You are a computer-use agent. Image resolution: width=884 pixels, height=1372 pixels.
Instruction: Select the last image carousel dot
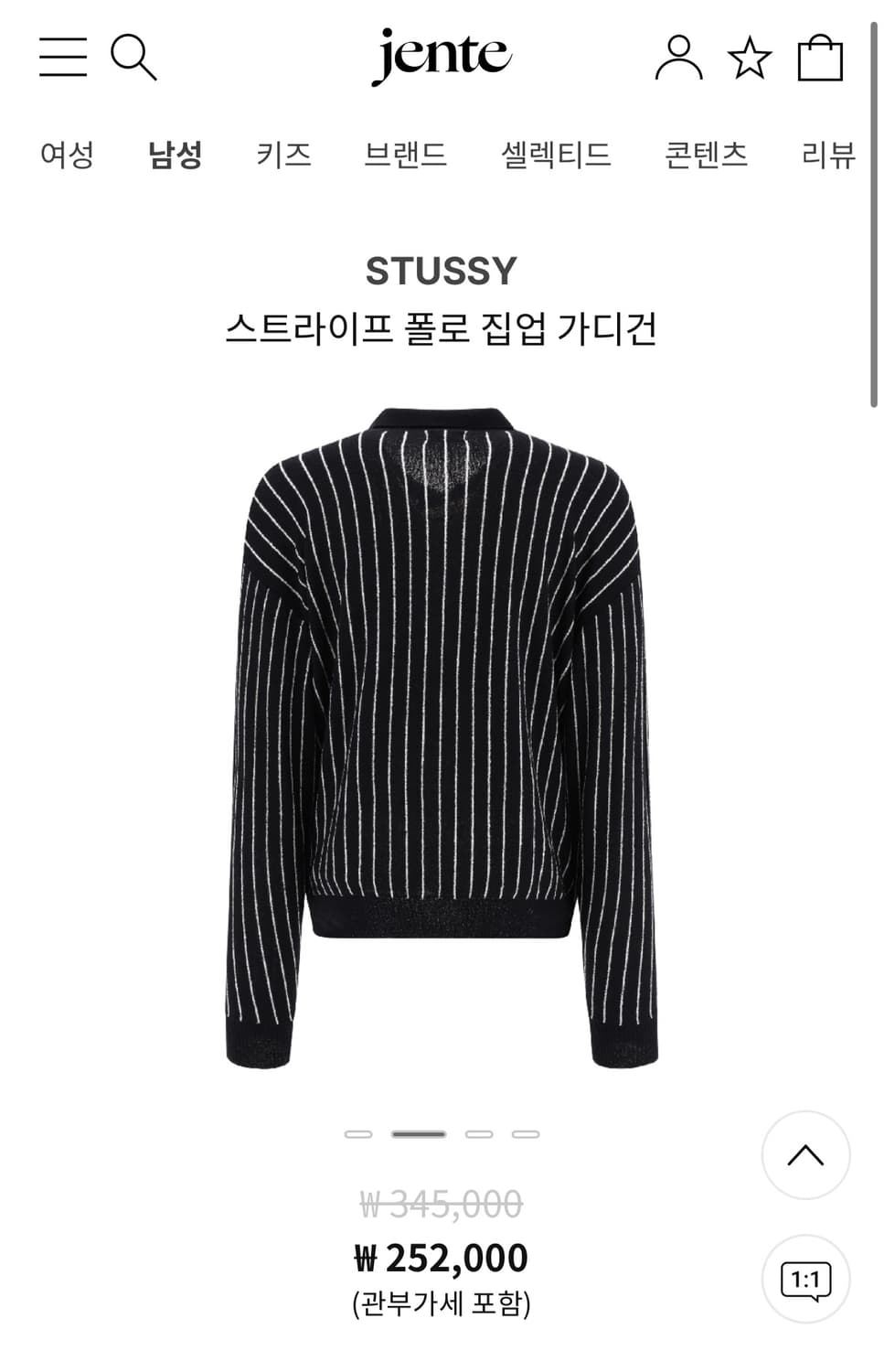pos(525,1135)
